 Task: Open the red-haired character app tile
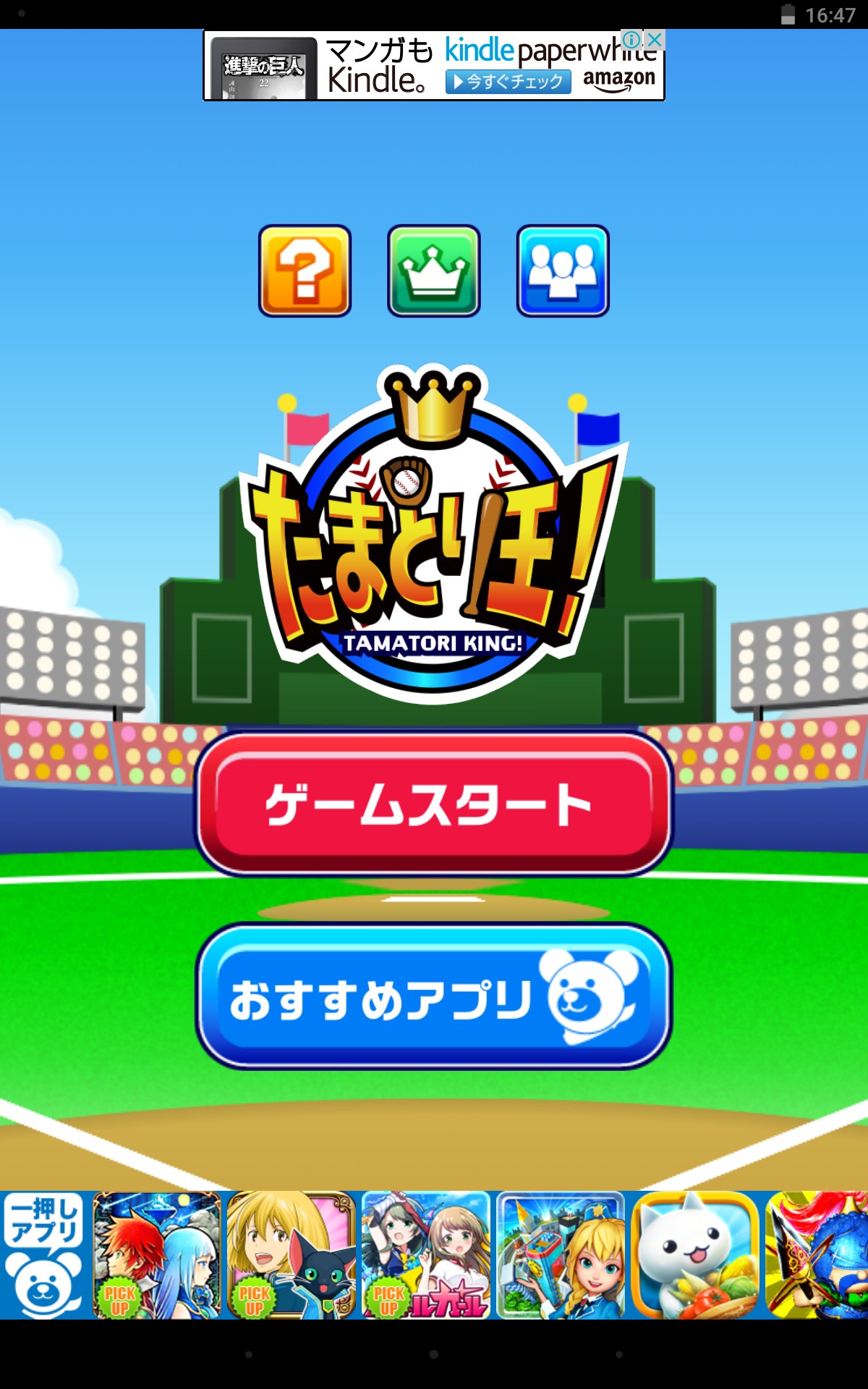(x=157, y=1255)
